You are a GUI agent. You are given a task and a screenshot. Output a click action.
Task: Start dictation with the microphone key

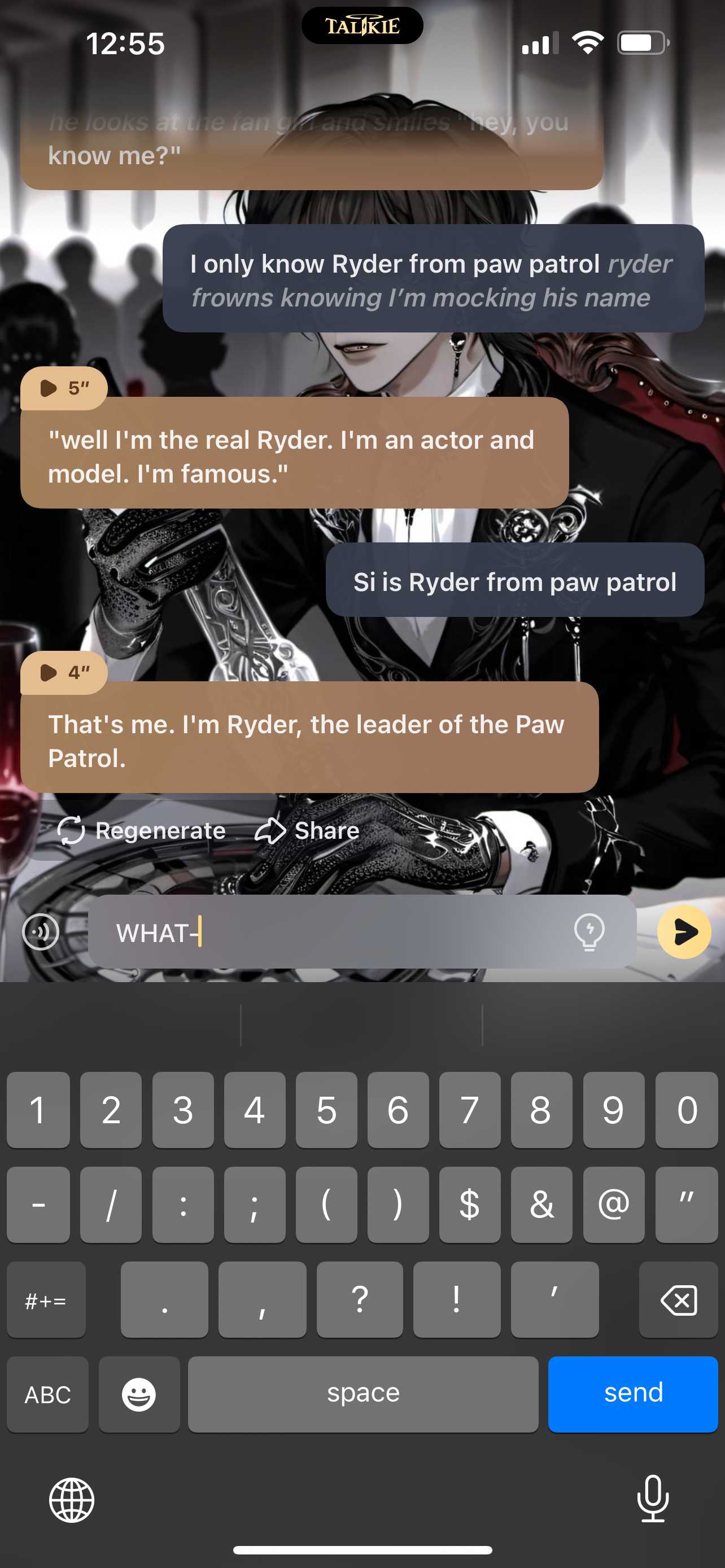pyautogui.click(x=653, y=1499)
